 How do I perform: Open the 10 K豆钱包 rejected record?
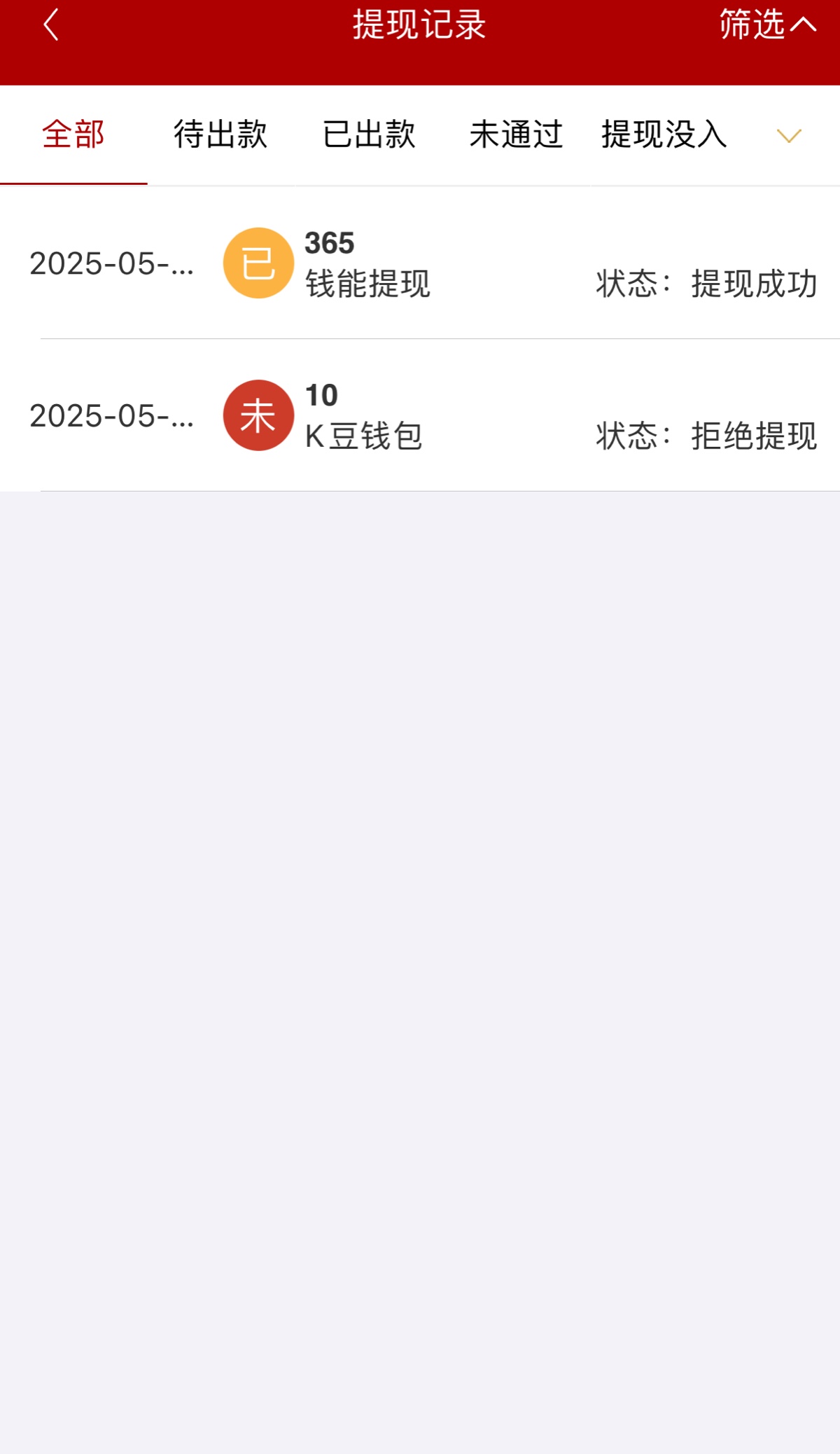point(420,416)
